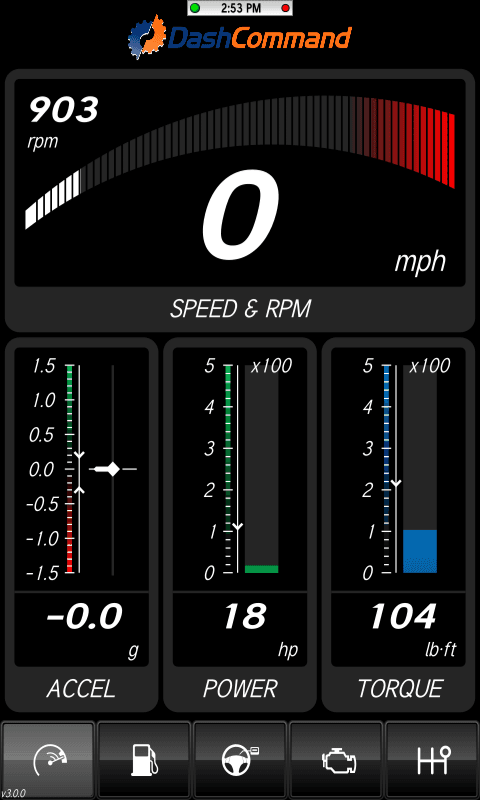Open the gear shifter tab

432,760
